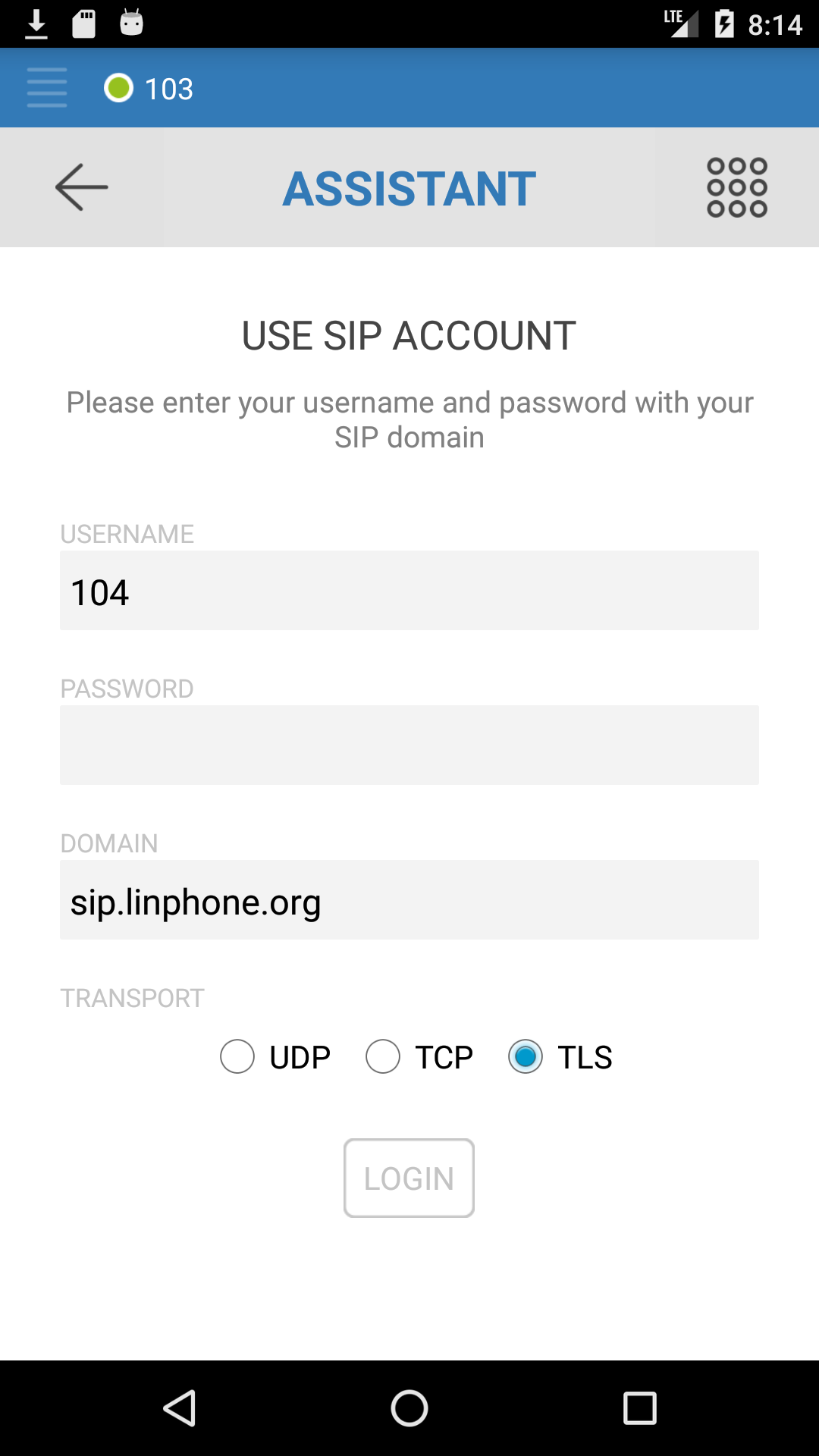Image resolution: width=819 pixels, height=1456 pixels.
Task: Go to the home screen
Action: point(409,1409)
